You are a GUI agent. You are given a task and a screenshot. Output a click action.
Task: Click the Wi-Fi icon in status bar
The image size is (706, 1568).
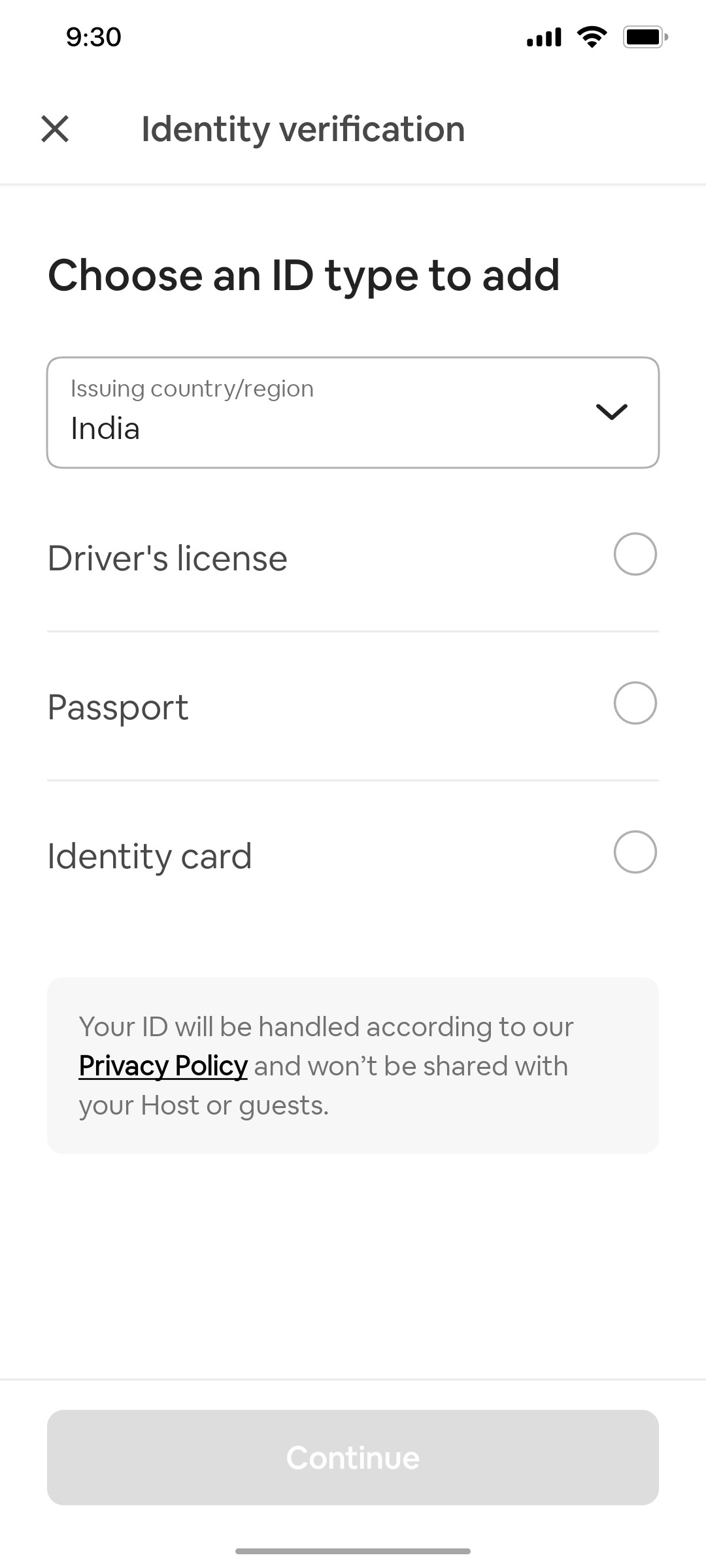pyautogui.click(x=592, y=37)
